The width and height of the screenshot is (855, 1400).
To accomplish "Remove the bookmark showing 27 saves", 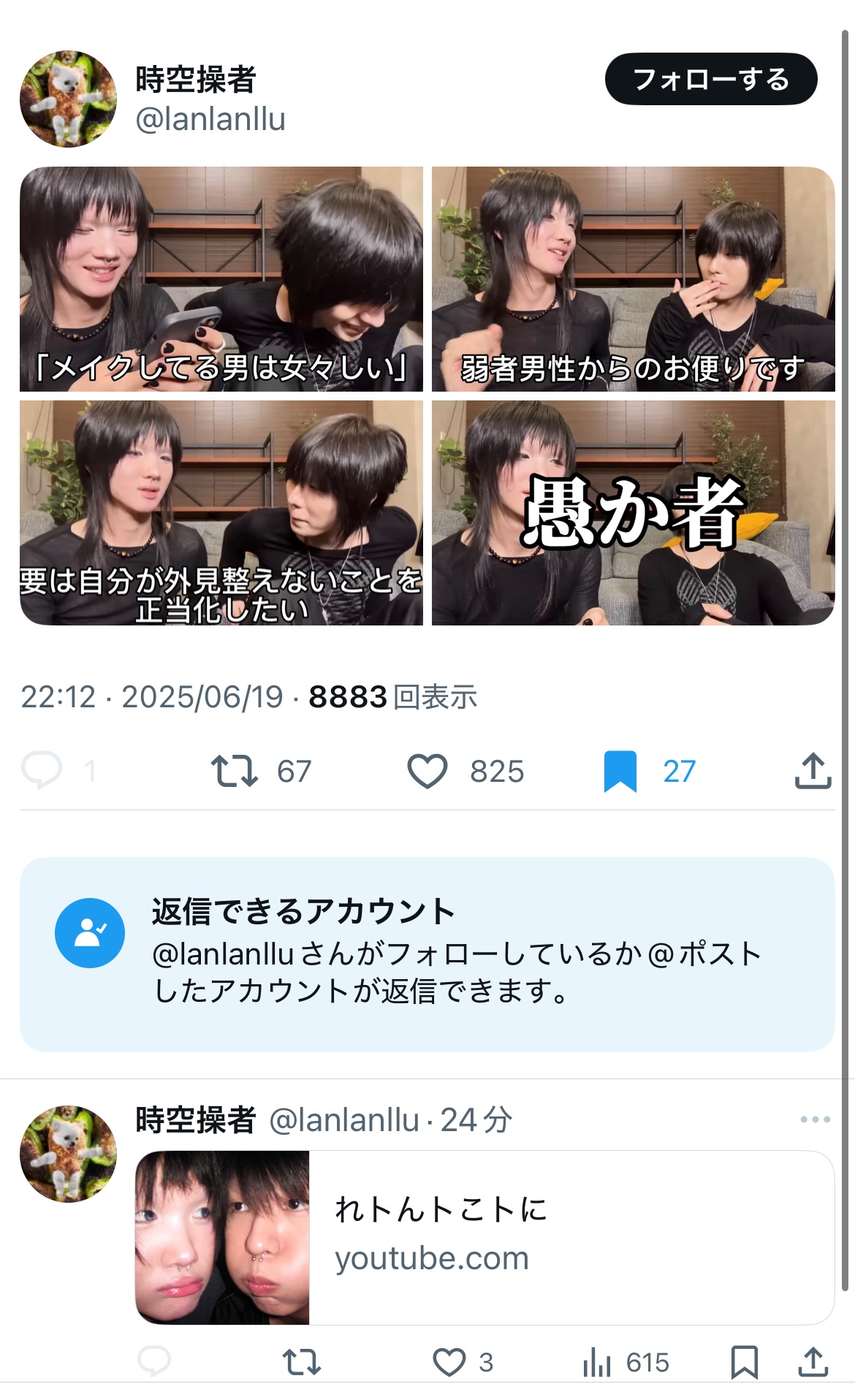I will [620, 771].
